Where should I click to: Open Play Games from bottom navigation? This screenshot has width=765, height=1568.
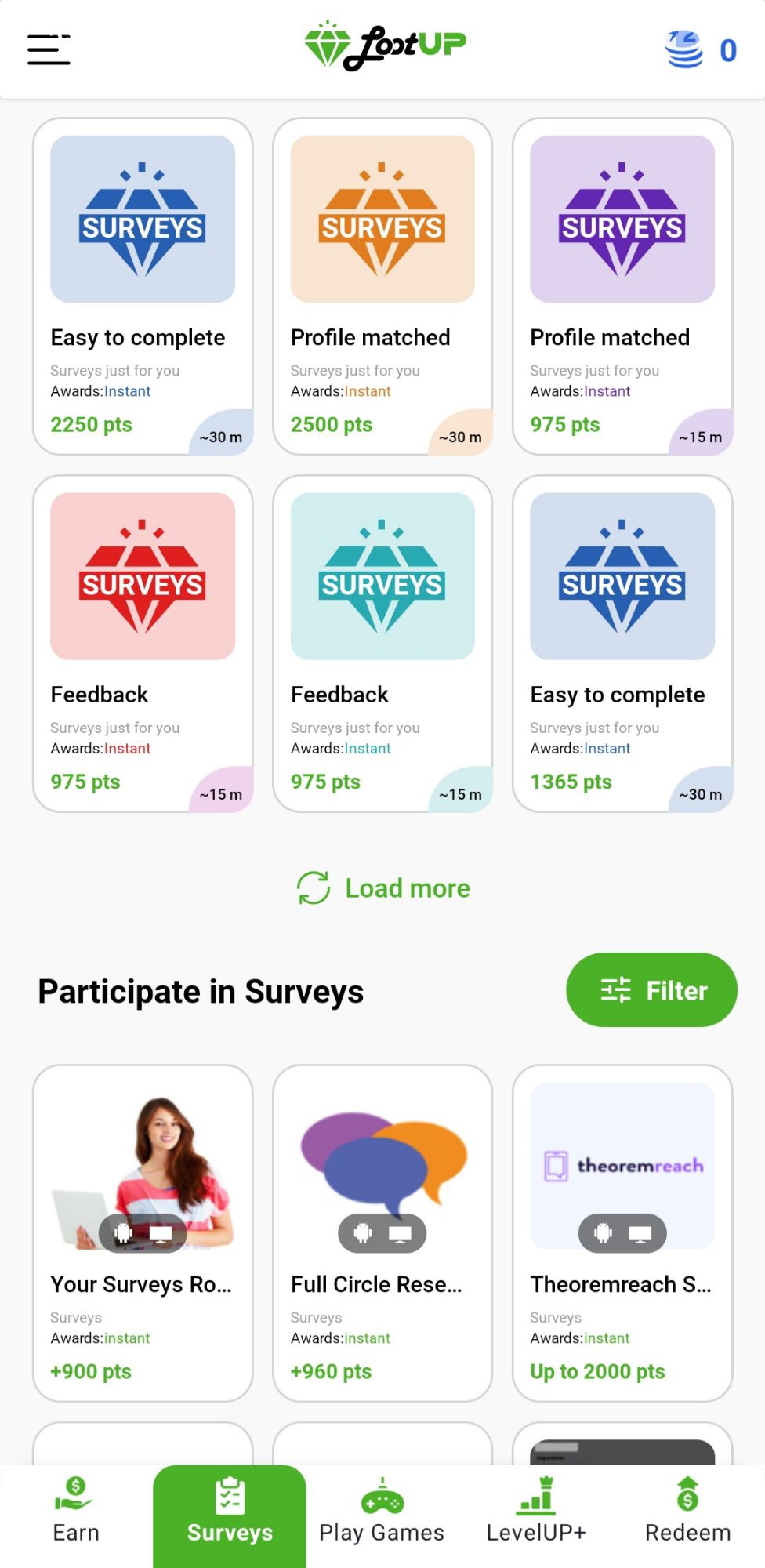382,1513
